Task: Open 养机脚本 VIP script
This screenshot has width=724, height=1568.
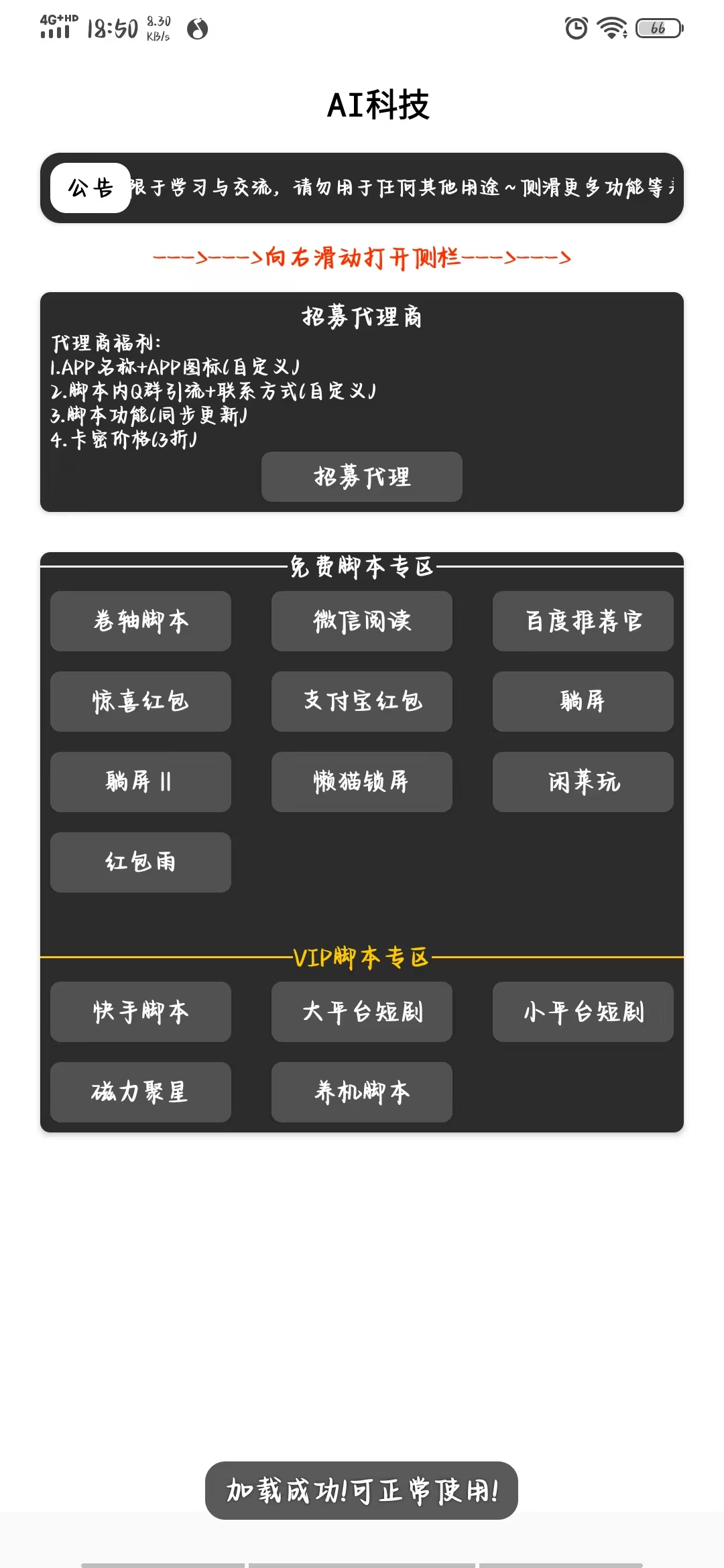Action: pyautogui.click(x=362, y=1092)
